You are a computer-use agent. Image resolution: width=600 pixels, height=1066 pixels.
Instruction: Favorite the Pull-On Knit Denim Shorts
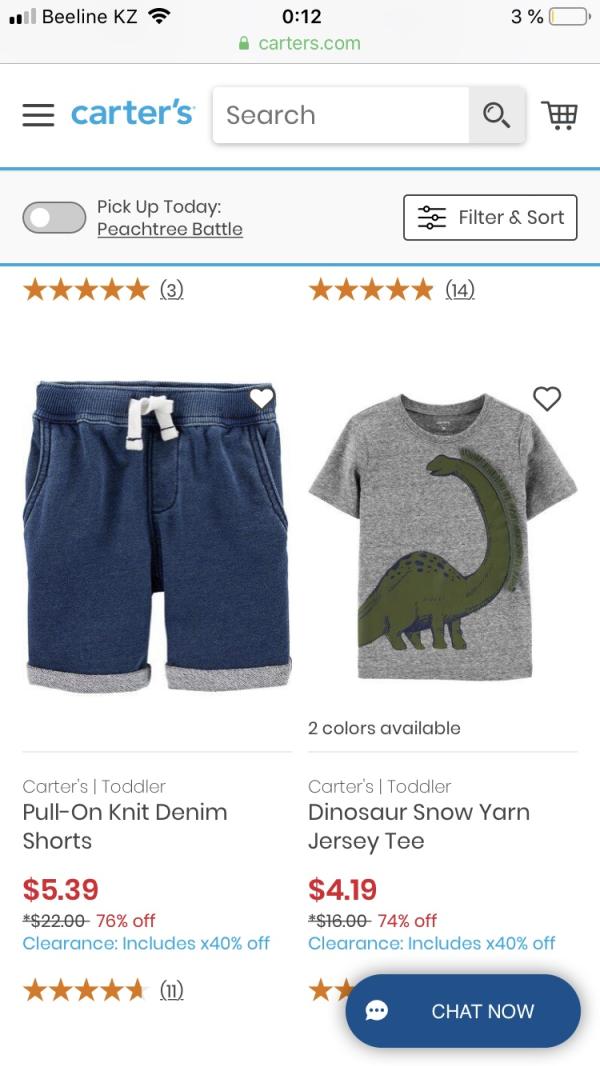point(261,398)
